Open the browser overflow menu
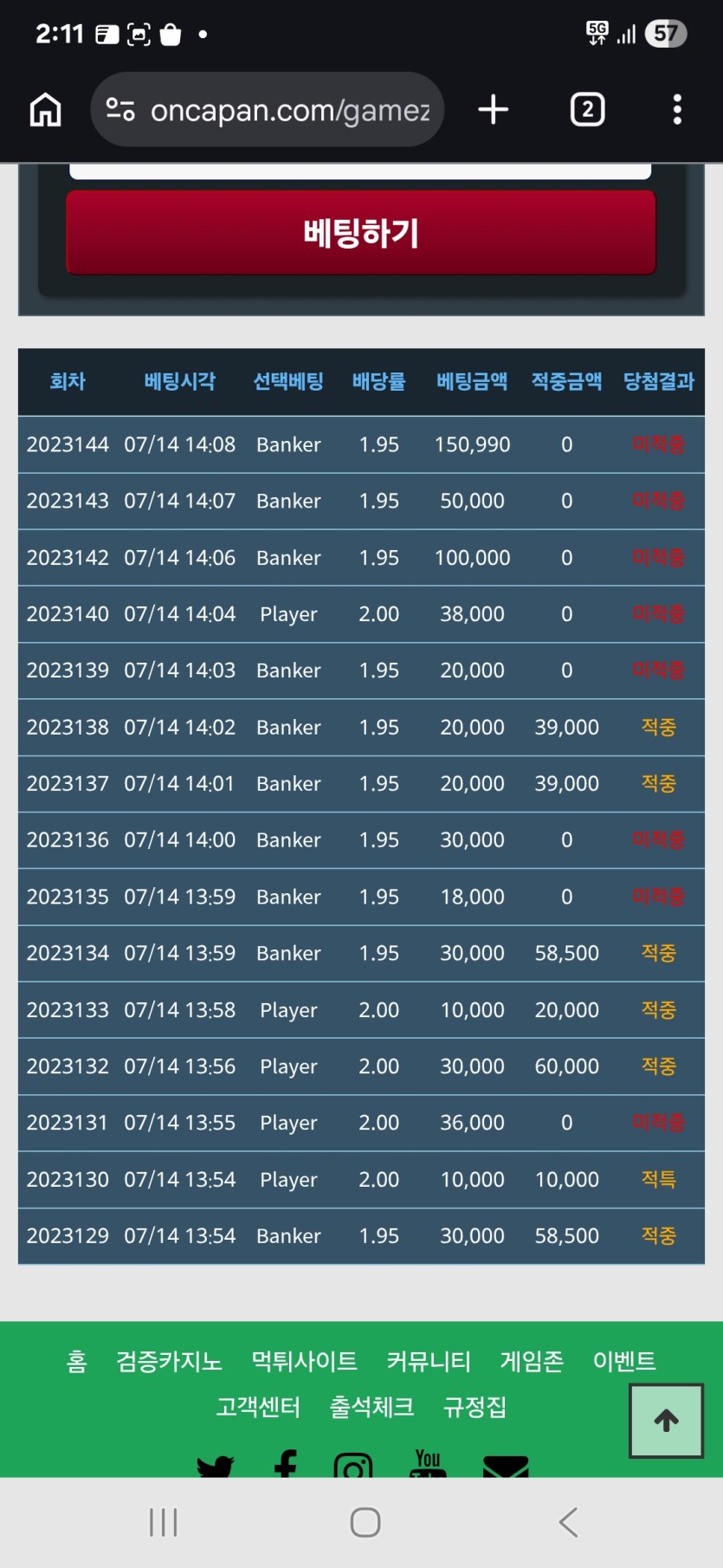Screen dimensions: 723x1568 [x=677, y=110]
